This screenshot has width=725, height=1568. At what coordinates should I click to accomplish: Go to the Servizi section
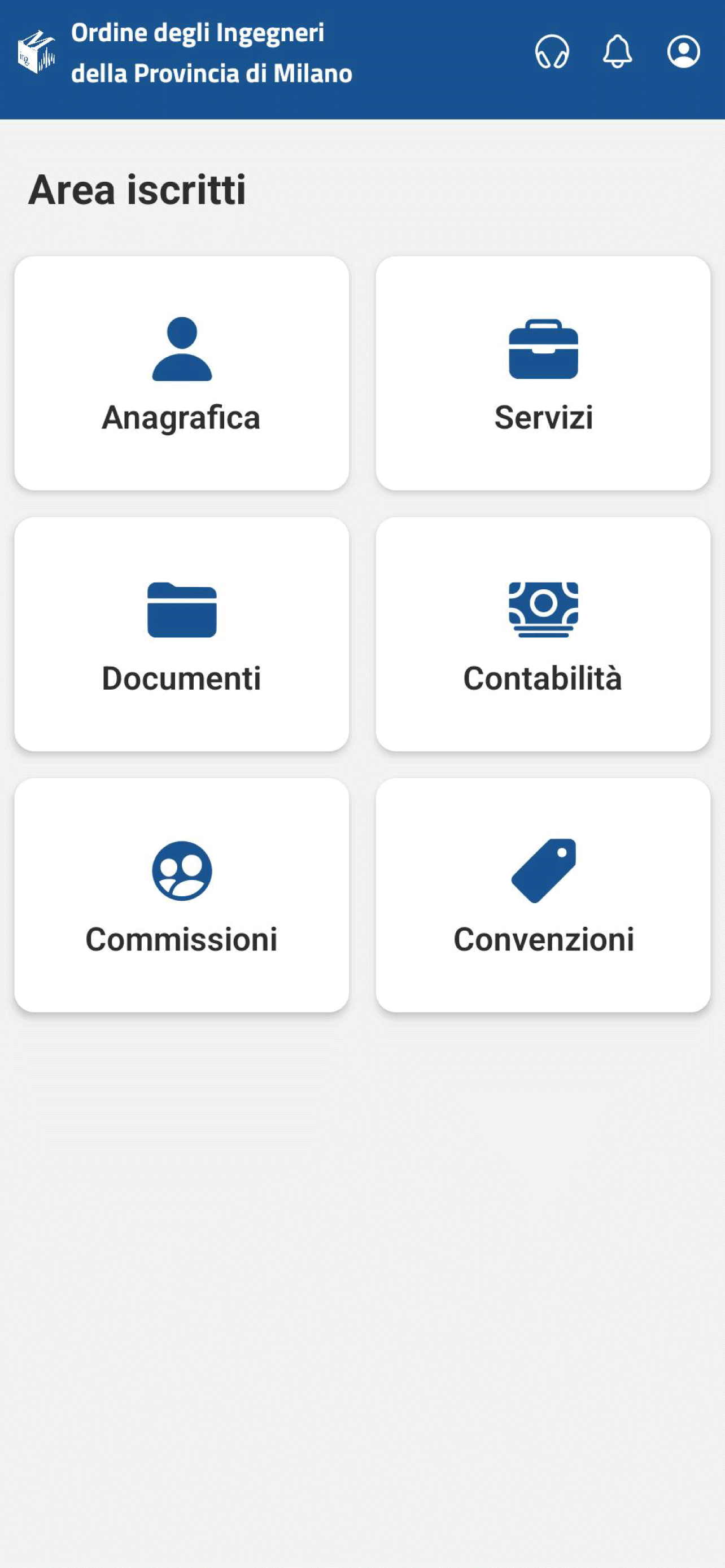click(543, 373)
